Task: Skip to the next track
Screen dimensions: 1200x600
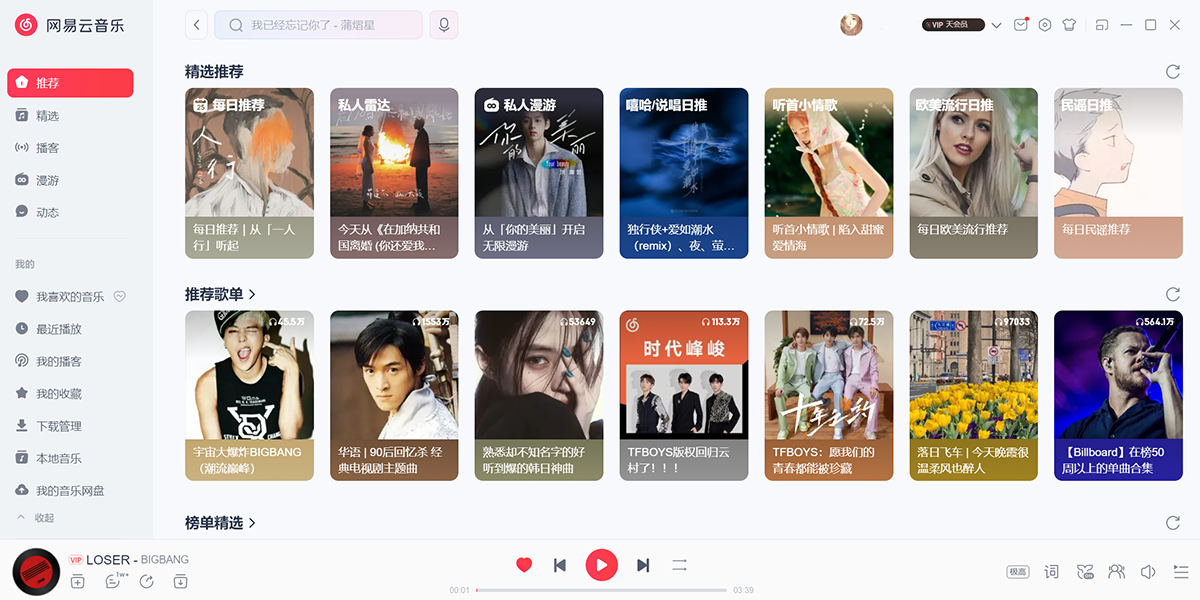Action: coord(643,565)
